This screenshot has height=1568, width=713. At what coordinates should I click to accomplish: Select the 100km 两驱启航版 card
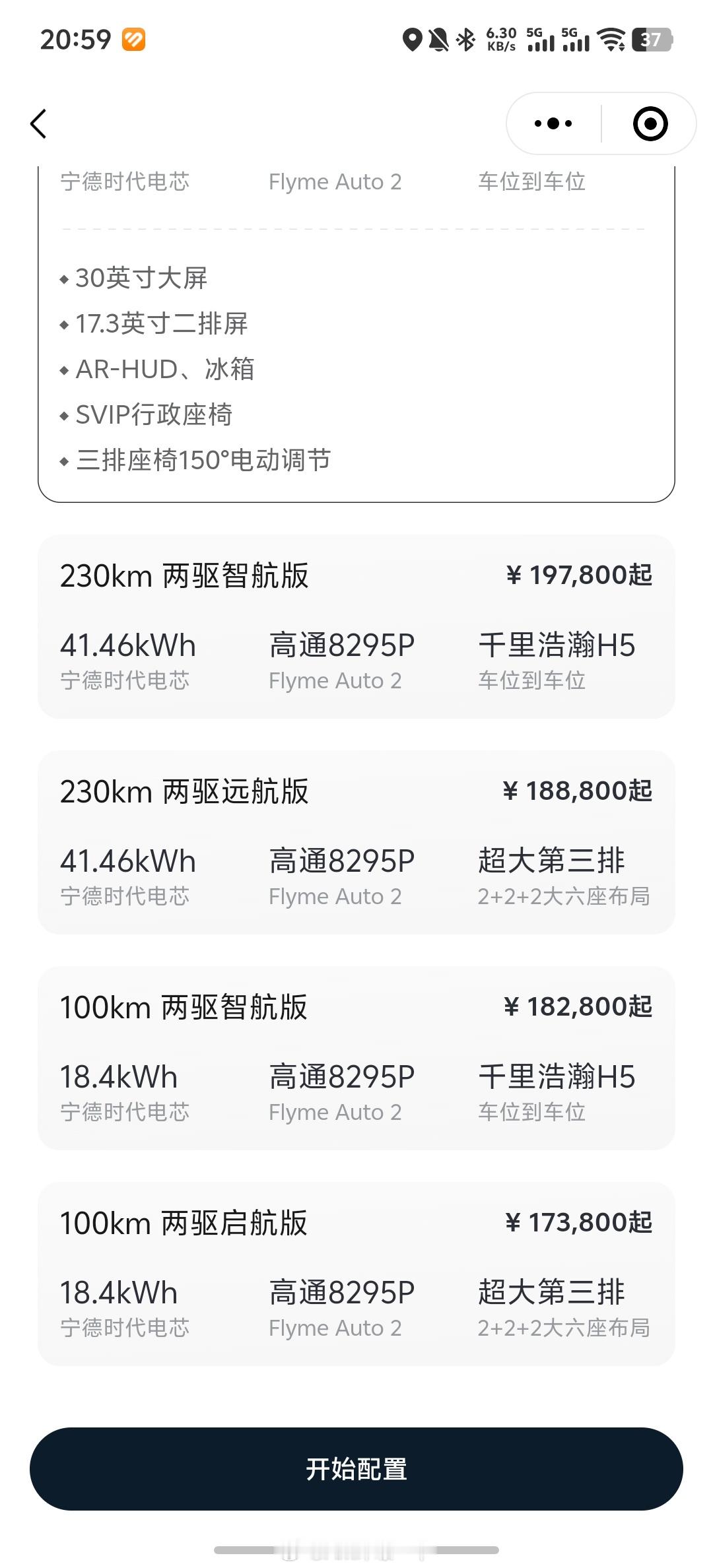[356, 1274]
